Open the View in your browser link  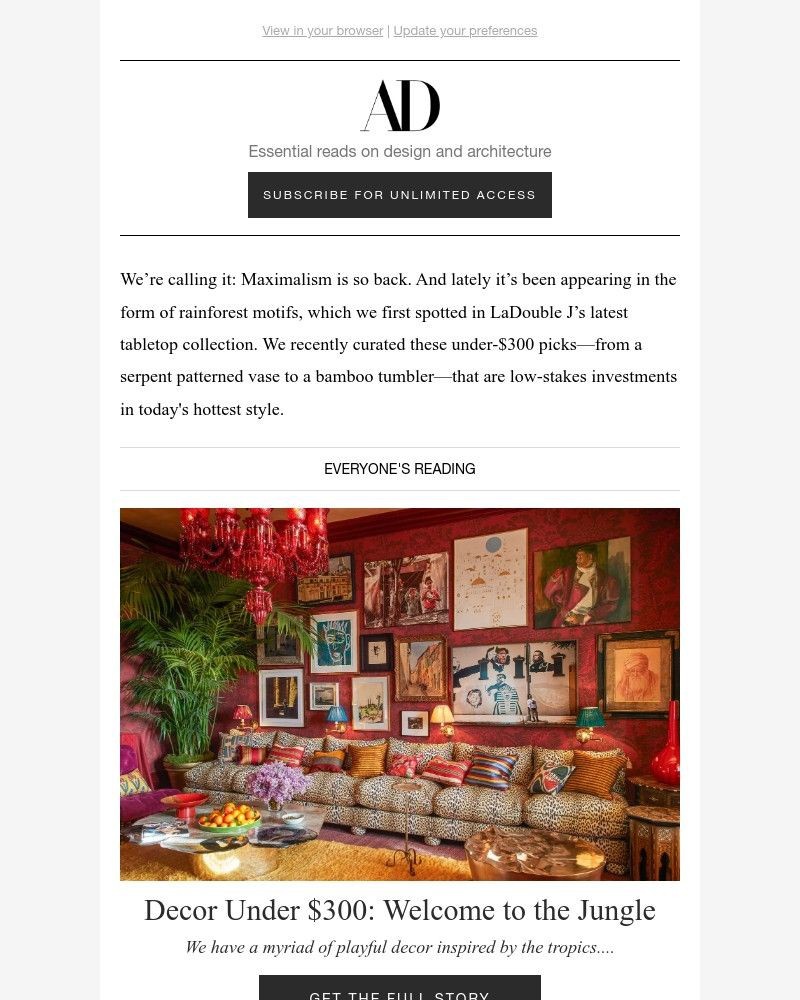[x=322, y=31]
